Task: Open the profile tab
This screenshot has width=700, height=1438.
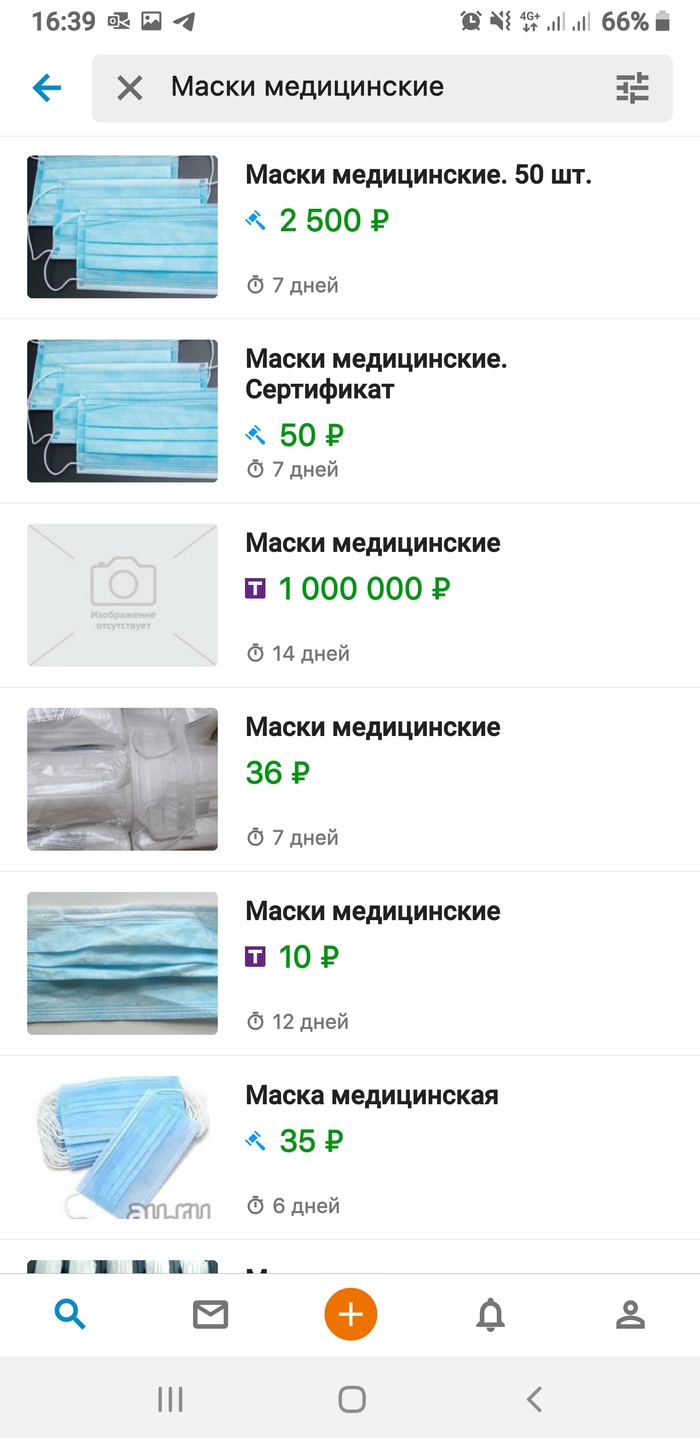Action: [x=630, y=1315]
